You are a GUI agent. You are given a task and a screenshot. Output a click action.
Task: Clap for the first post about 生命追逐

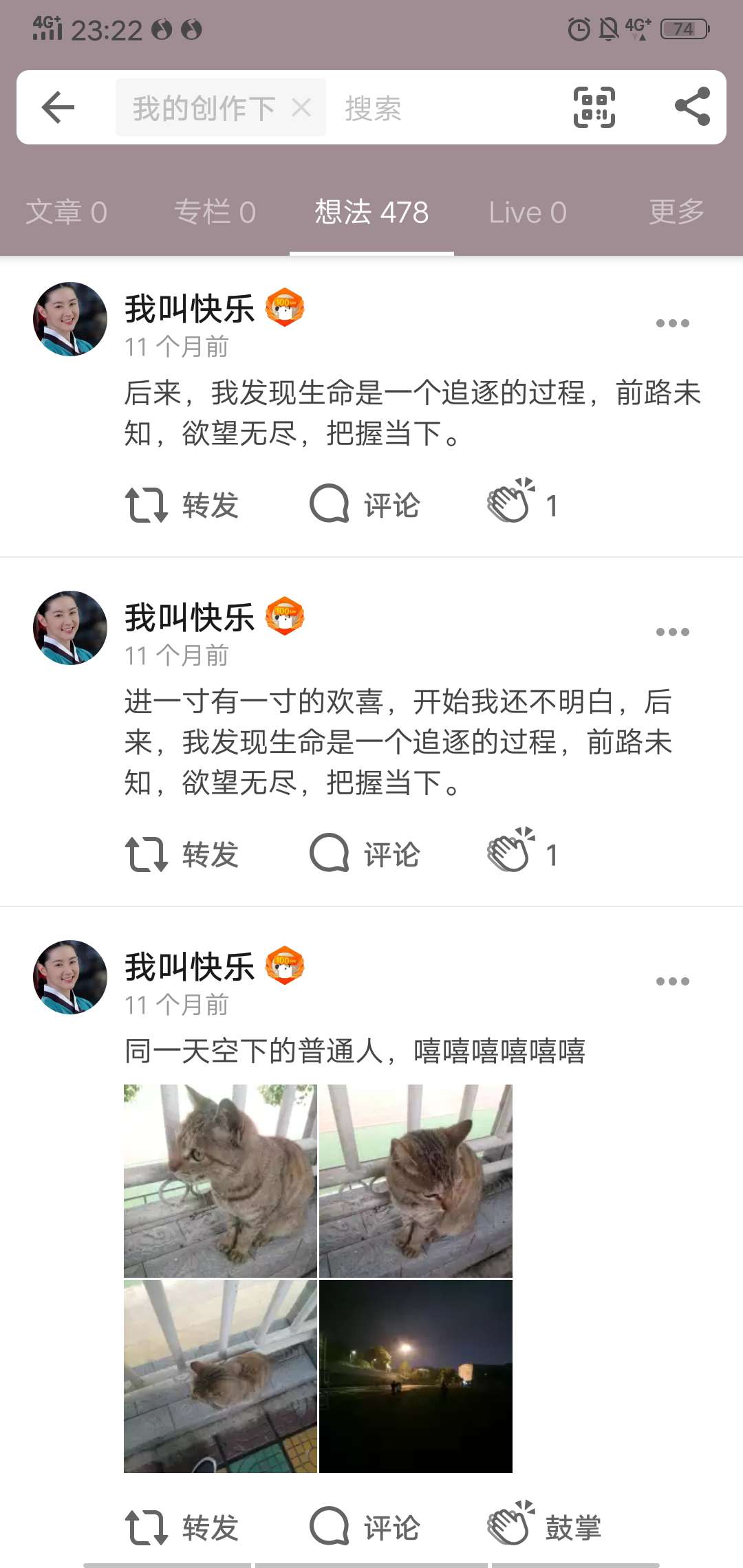513,504
